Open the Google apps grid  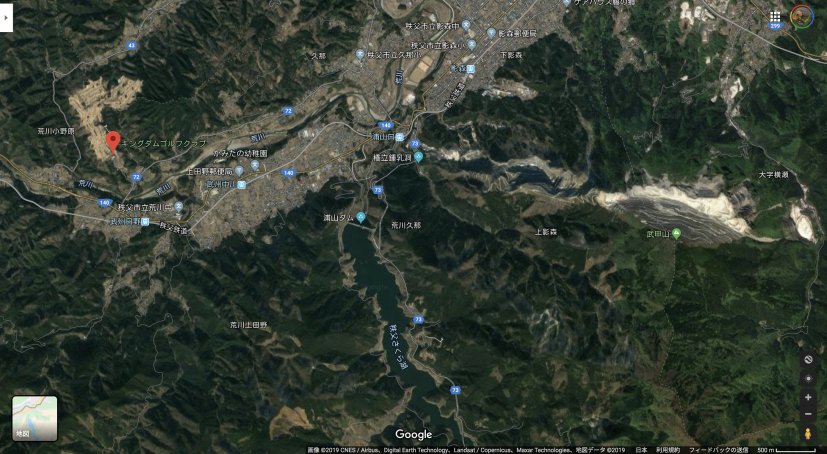[775, 17]
